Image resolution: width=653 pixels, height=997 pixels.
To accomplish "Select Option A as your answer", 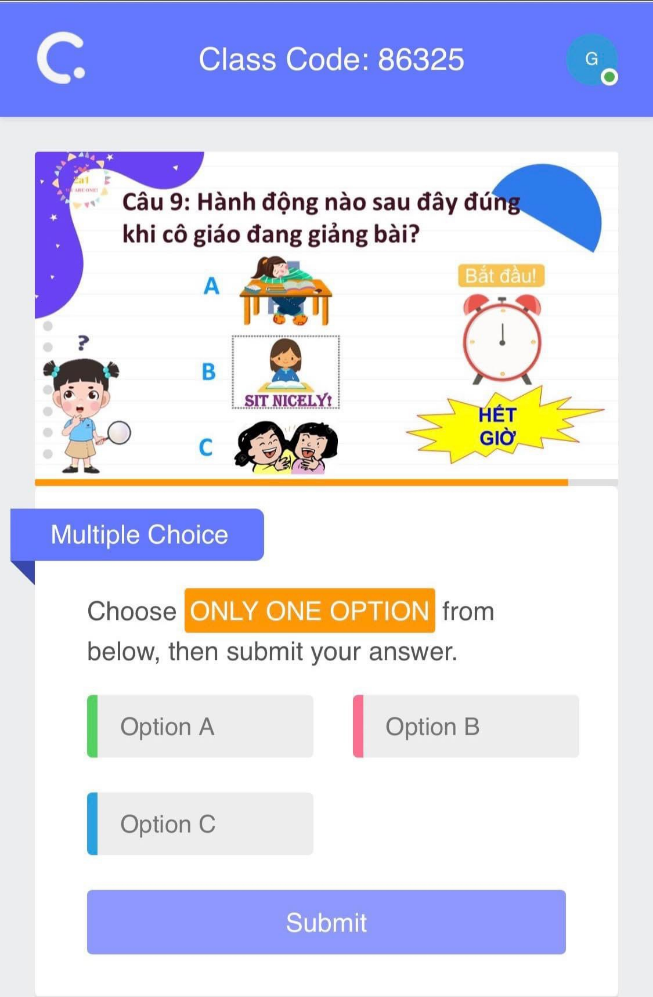I will pos(200,726).
